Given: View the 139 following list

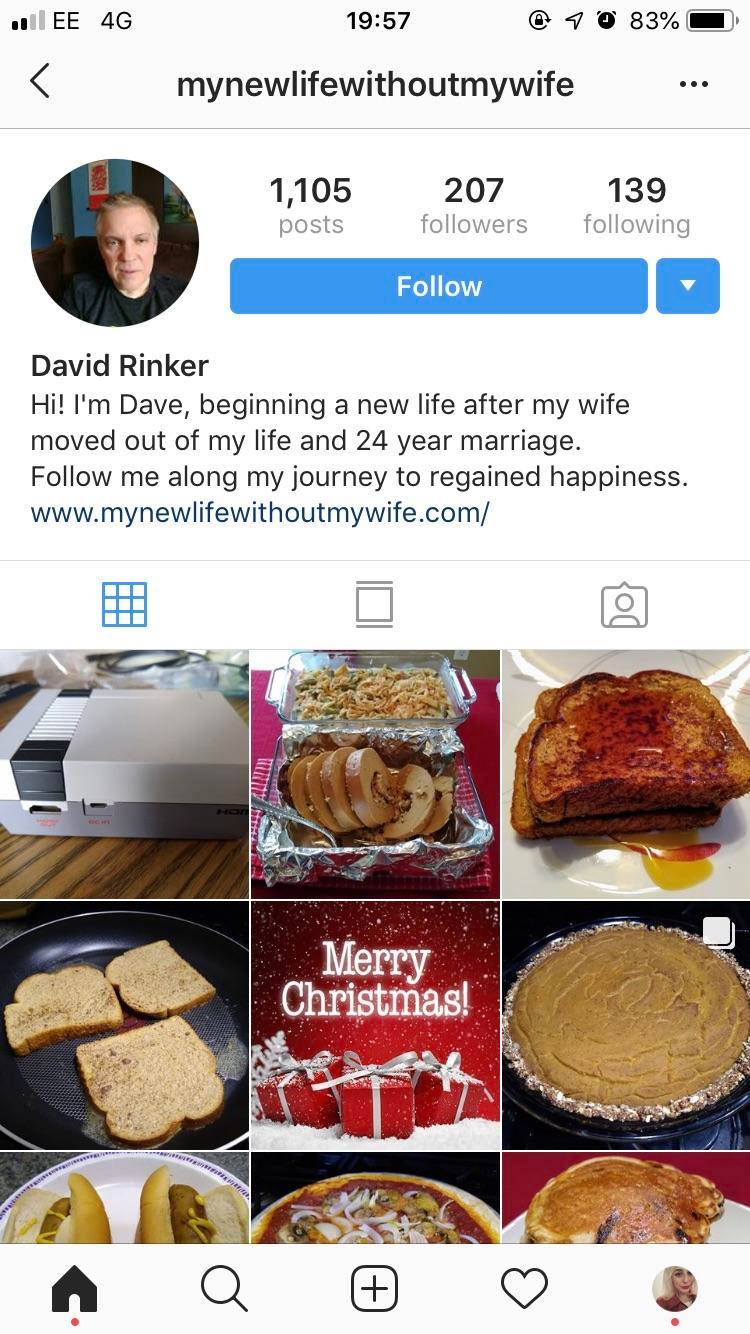Looking at the screenshot, I should 636,206.
